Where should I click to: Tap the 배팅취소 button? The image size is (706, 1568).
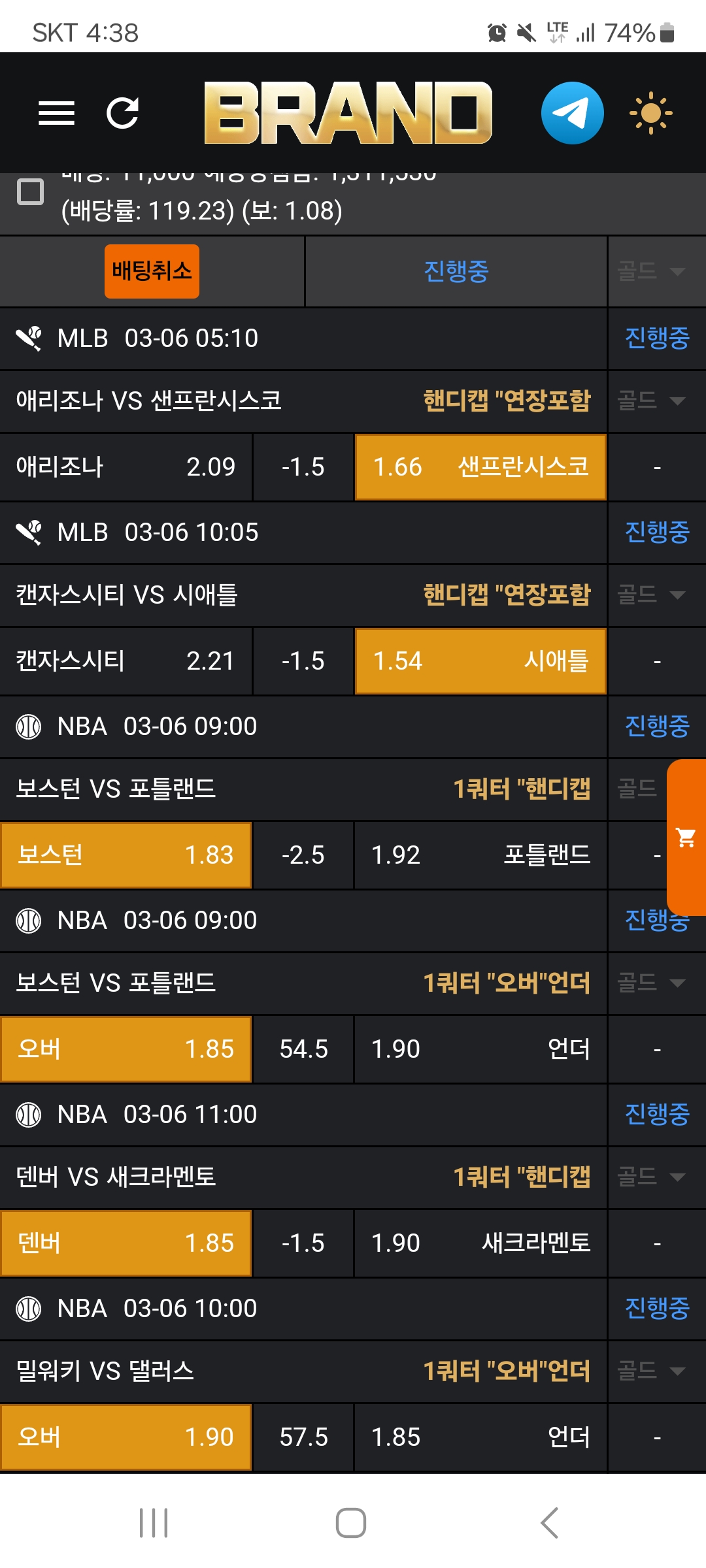[x=152, y=271]
